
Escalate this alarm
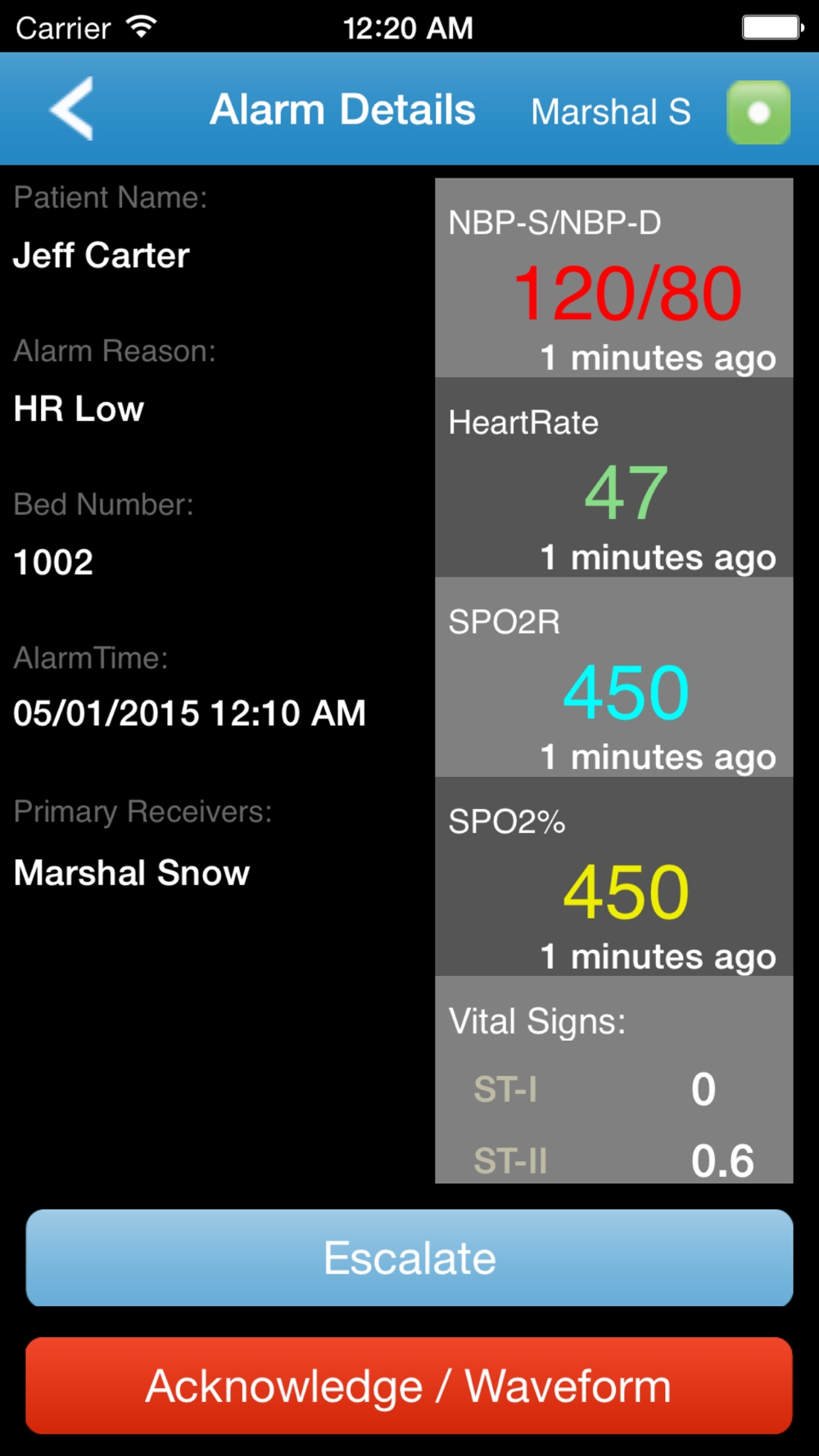pos(409,1258)
